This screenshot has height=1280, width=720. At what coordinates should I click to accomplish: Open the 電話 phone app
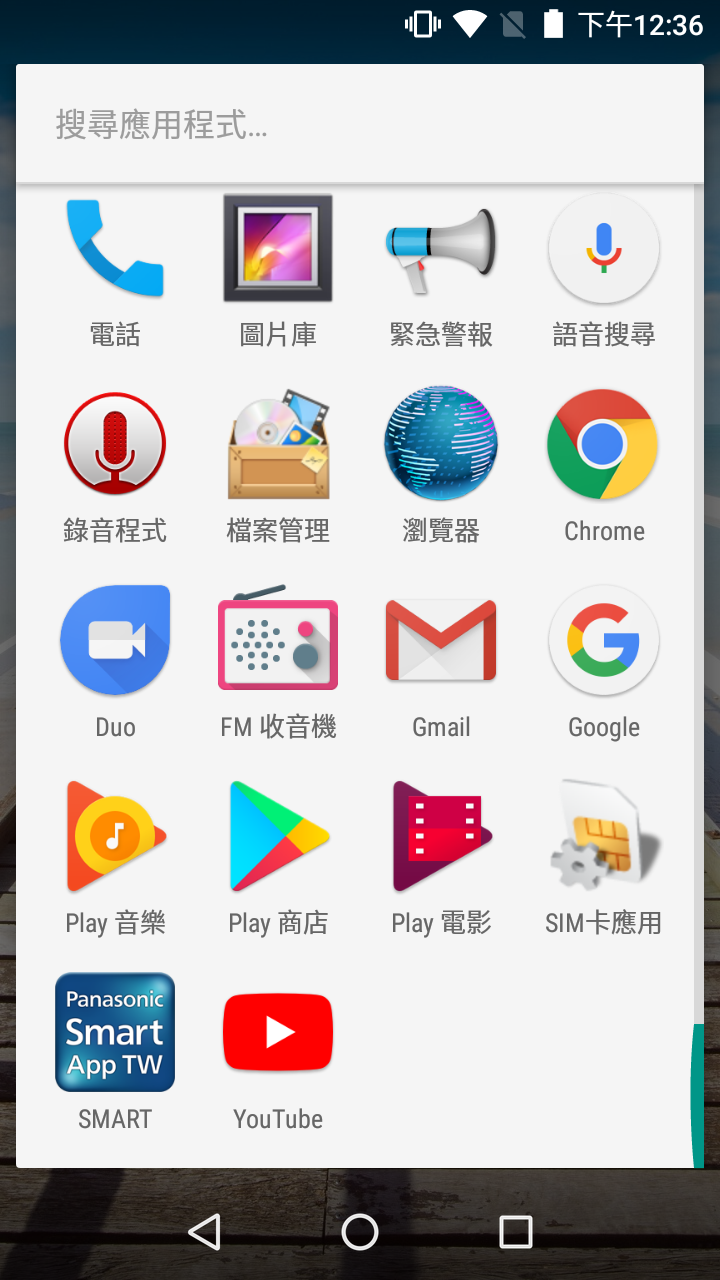115,250
